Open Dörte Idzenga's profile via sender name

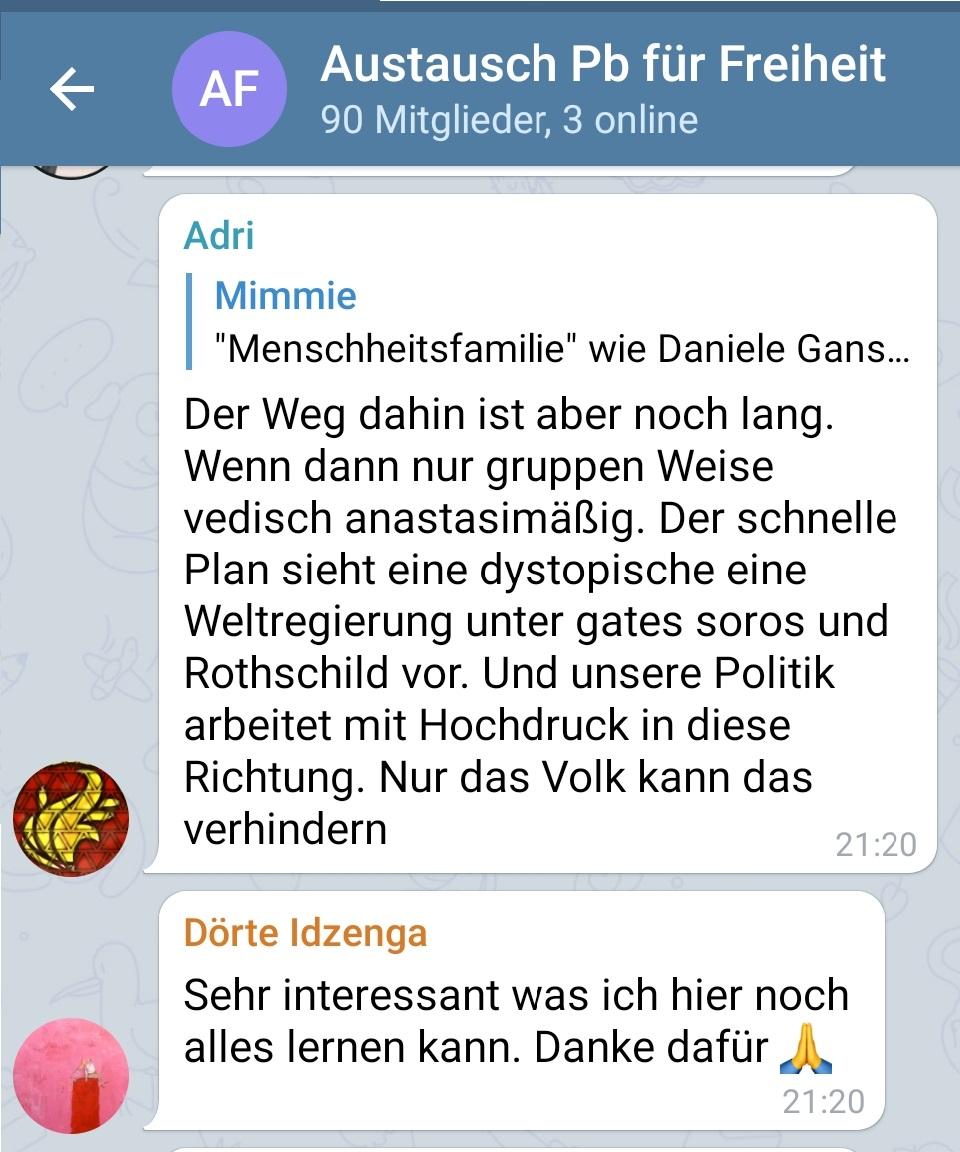pyautogui.click(x=305, y=933)
